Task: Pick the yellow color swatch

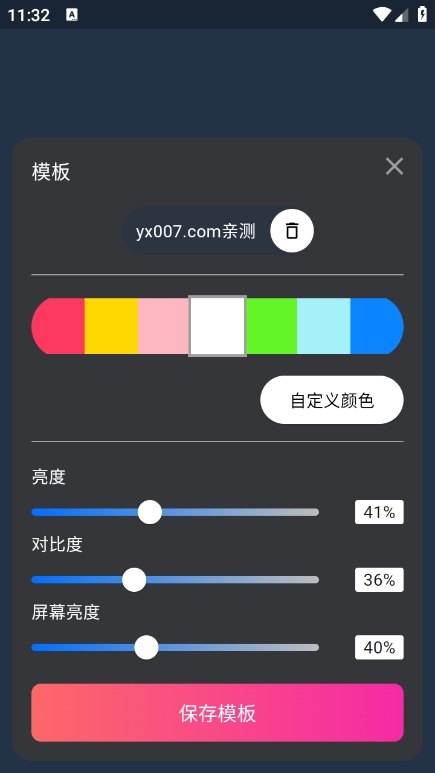Action: [x=111, y=326]
